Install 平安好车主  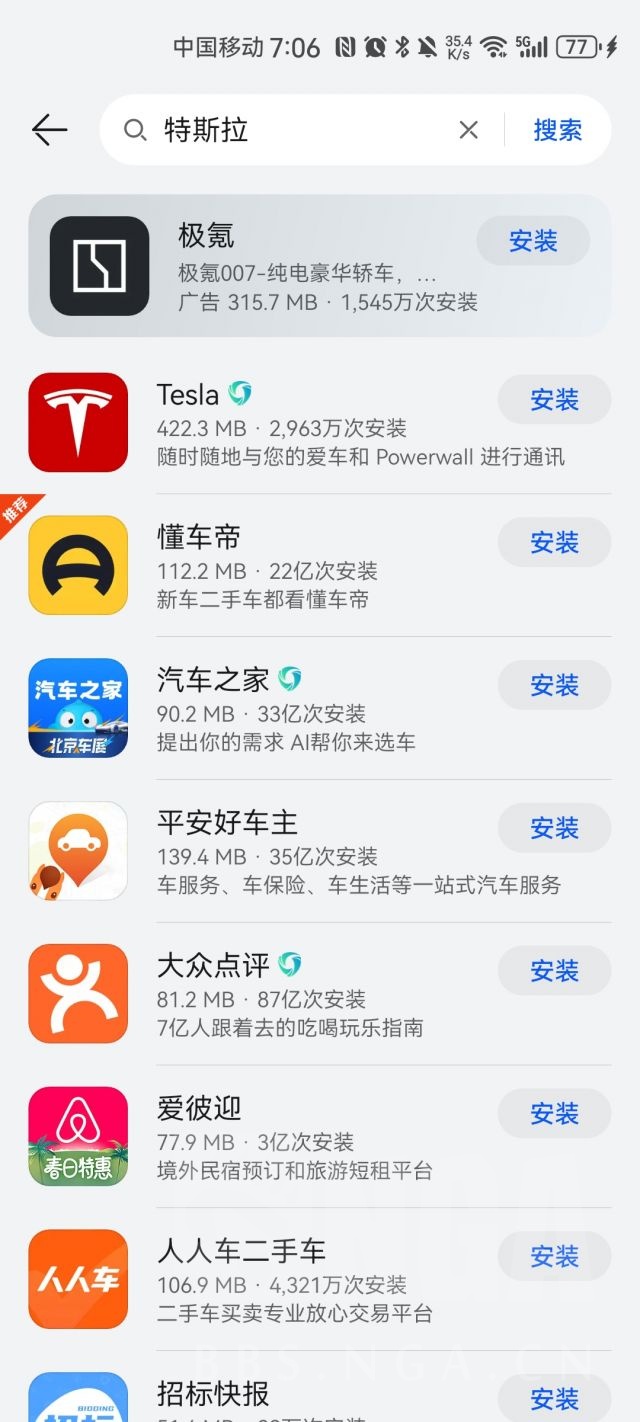554,829
